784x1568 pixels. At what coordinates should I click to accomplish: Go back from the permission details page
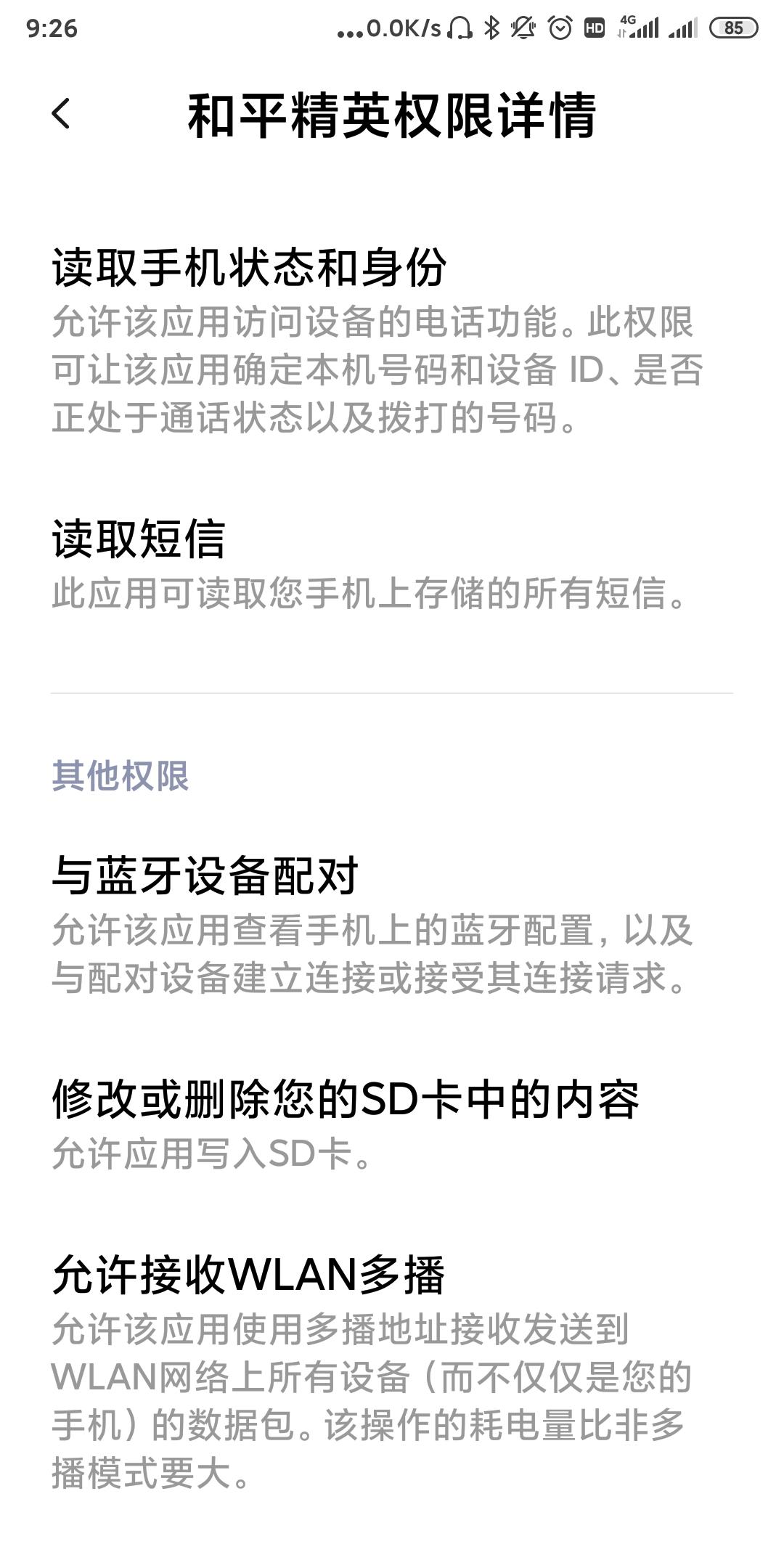(62, 114)
